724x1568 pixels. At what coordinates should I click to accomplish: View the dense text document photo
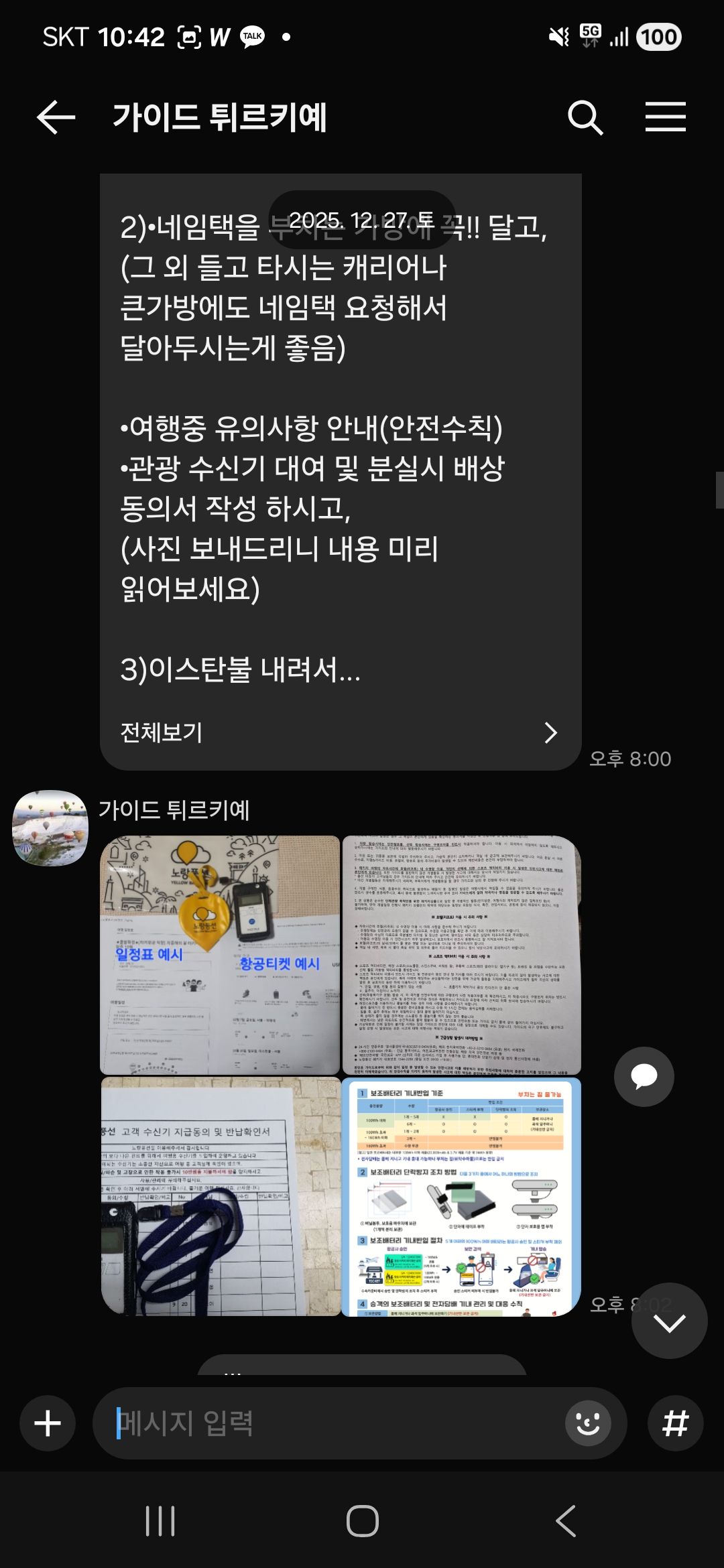461,955
